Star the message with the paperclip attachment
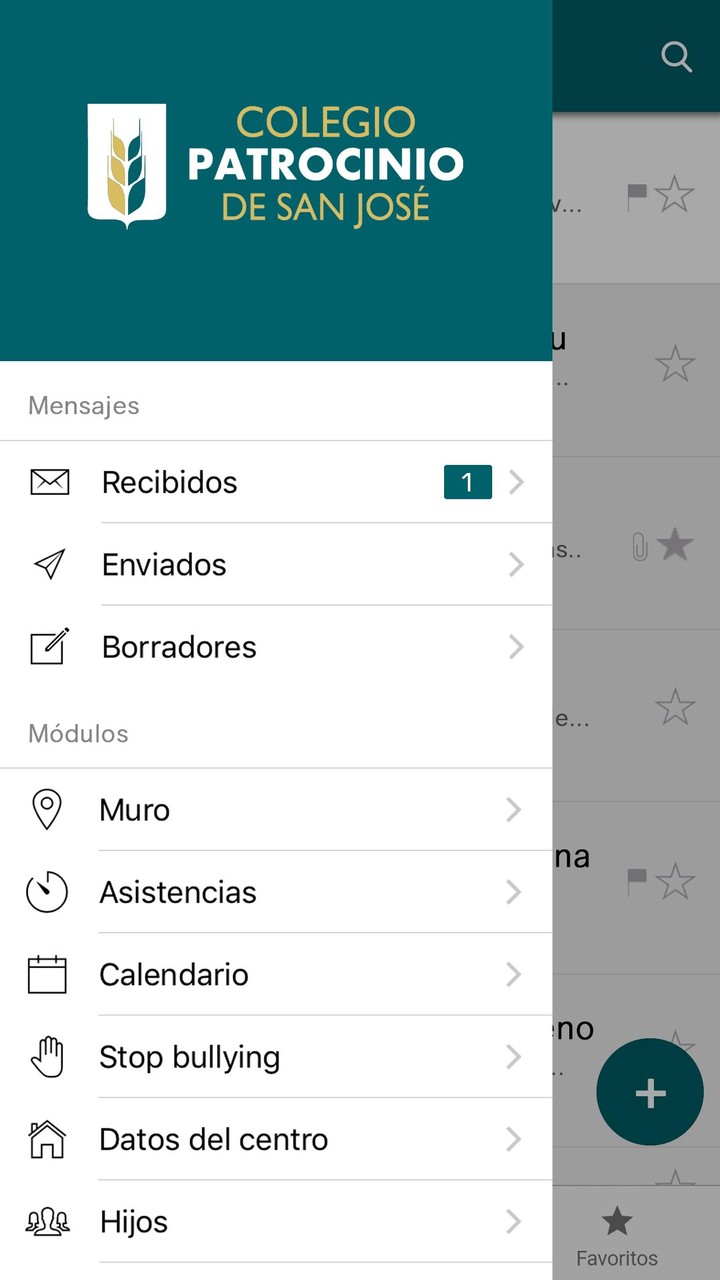The width and height of the screenshot is (720, 1280). tap(676, 545)
